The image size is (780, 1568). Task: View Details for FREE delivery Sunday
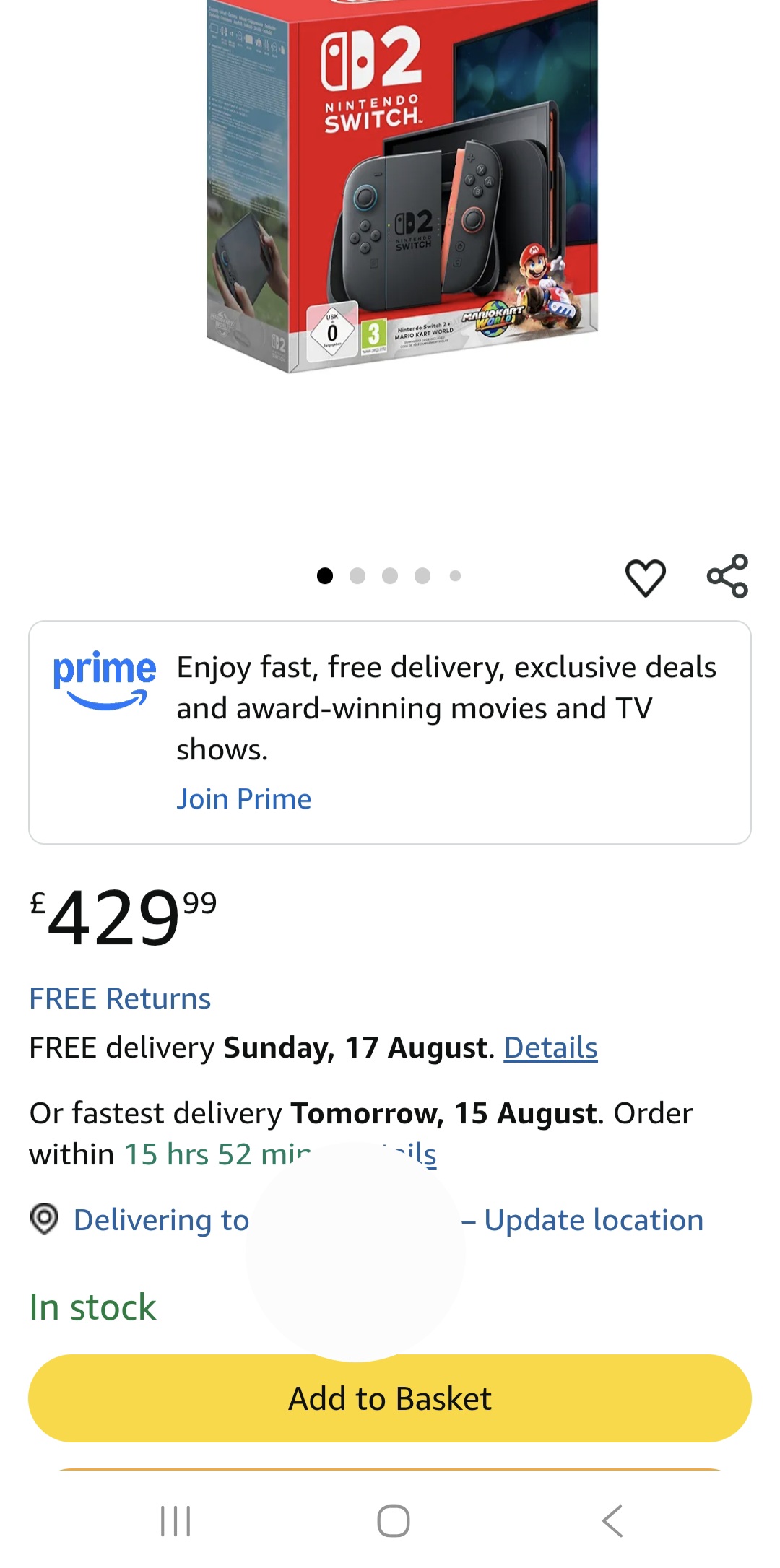click(x=550, y=1047)
